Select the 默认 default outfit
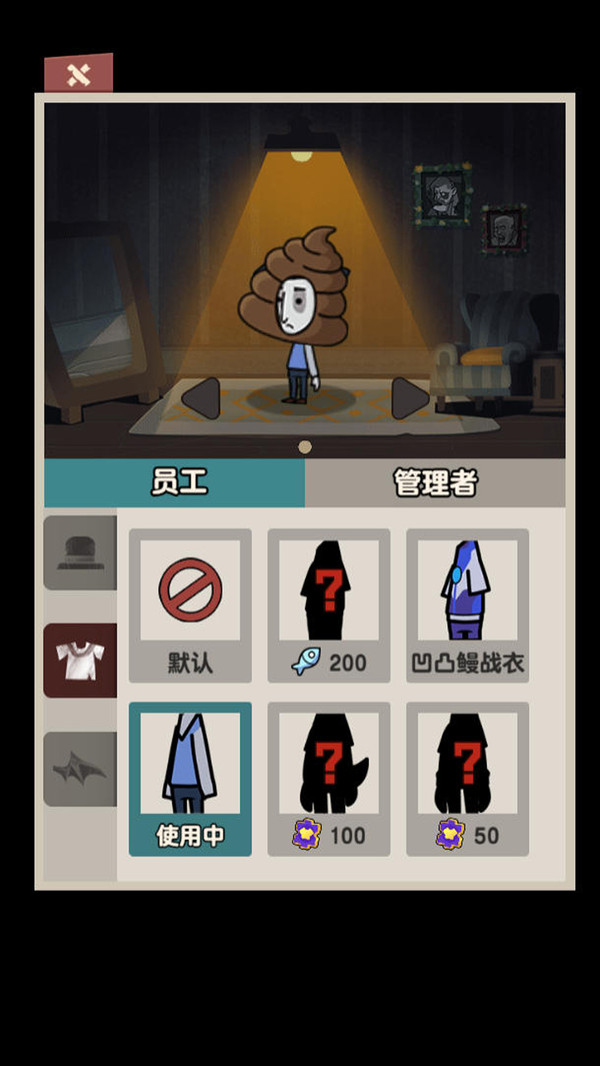600x1066 pixels. click(190, 605)
